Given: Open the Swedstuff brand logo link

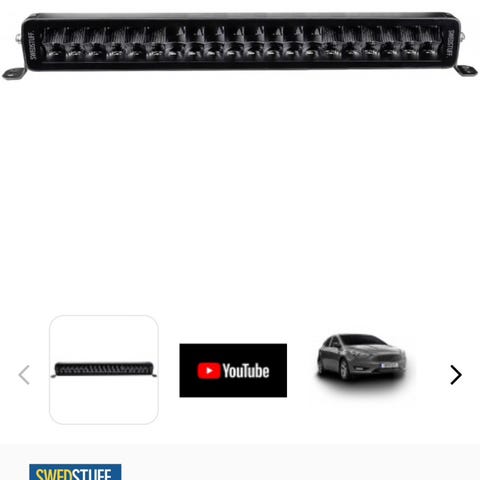Looking at the screenshot, I should 75,472.
